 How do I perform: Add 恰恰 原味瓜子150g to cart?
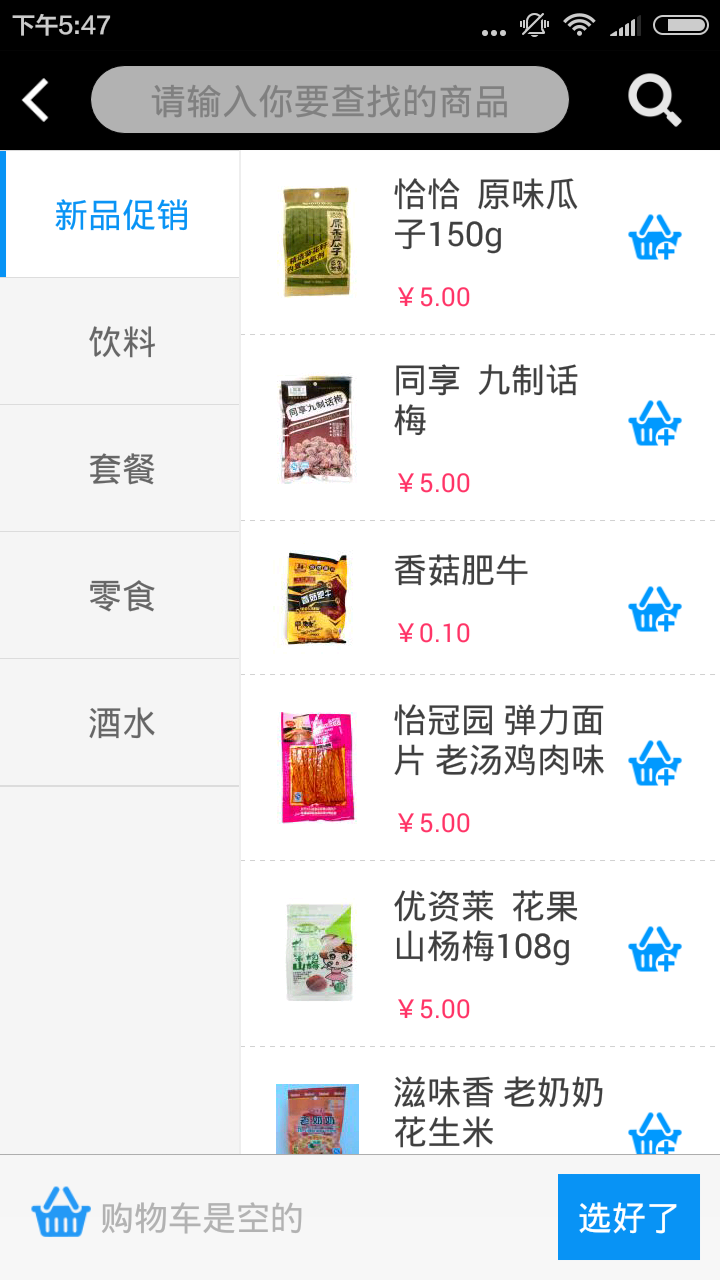point(654,239)
